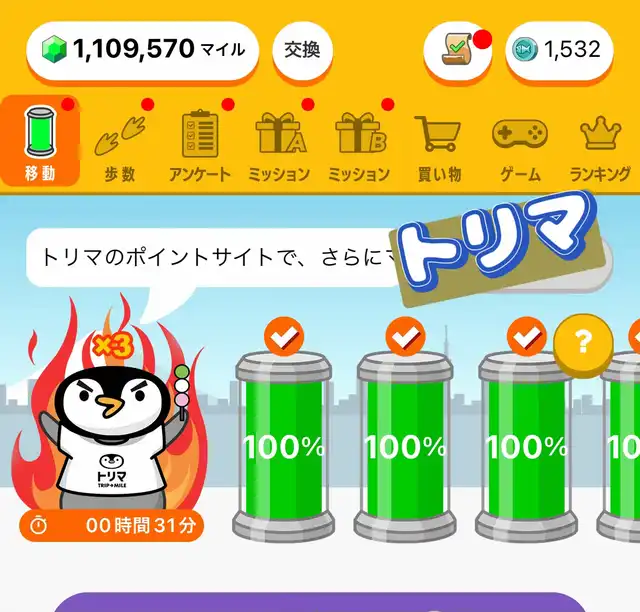Tap the question mark help badge
The image size is (640, 612).
tap(584, 343)
